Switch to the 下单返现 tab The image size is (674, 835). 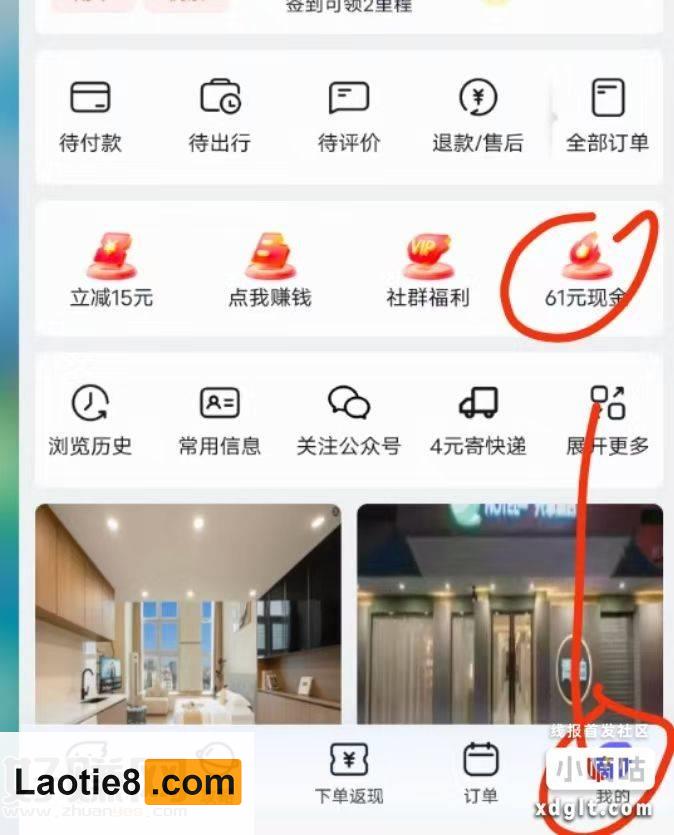point(349,775)
